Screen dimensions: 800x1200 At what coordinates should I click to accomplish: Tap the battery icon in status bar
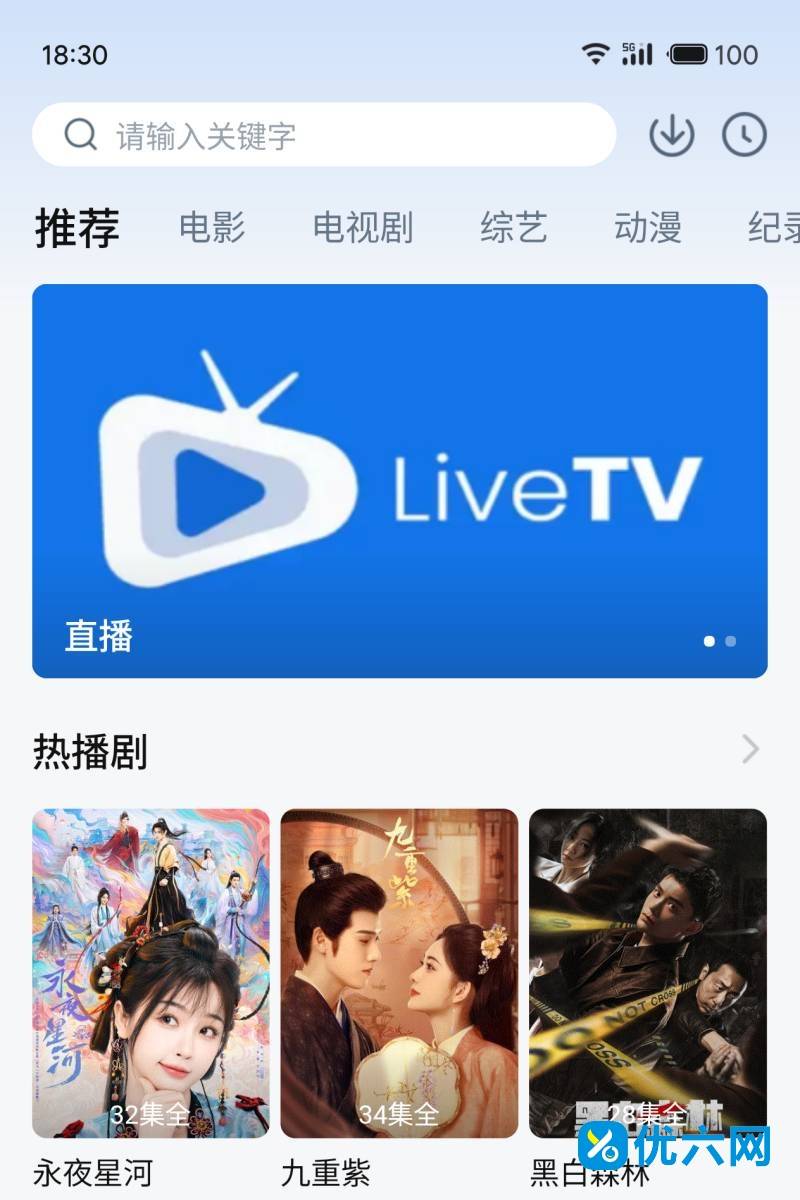click(689, 55)
